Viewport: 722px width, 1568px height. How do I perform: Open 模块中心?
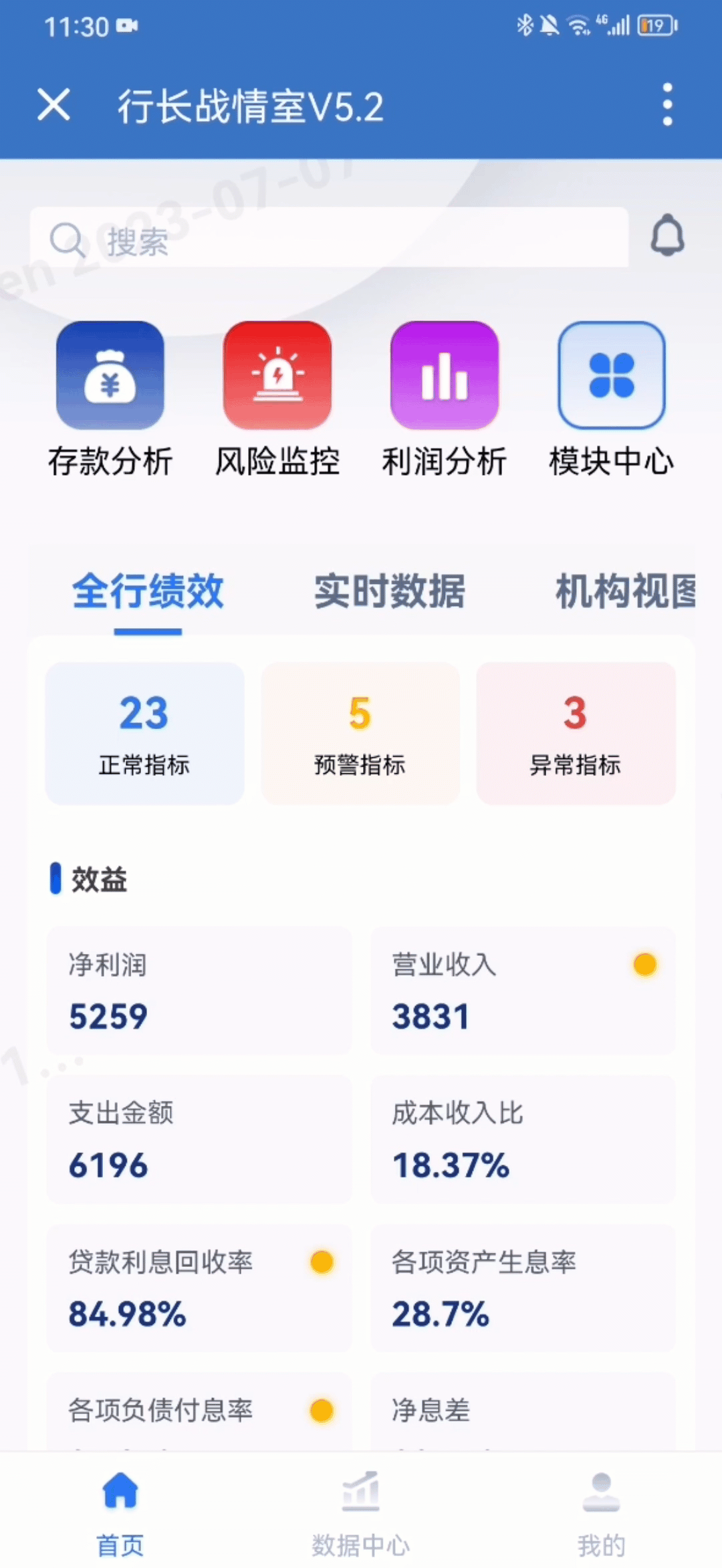click(x=612, y=399)
